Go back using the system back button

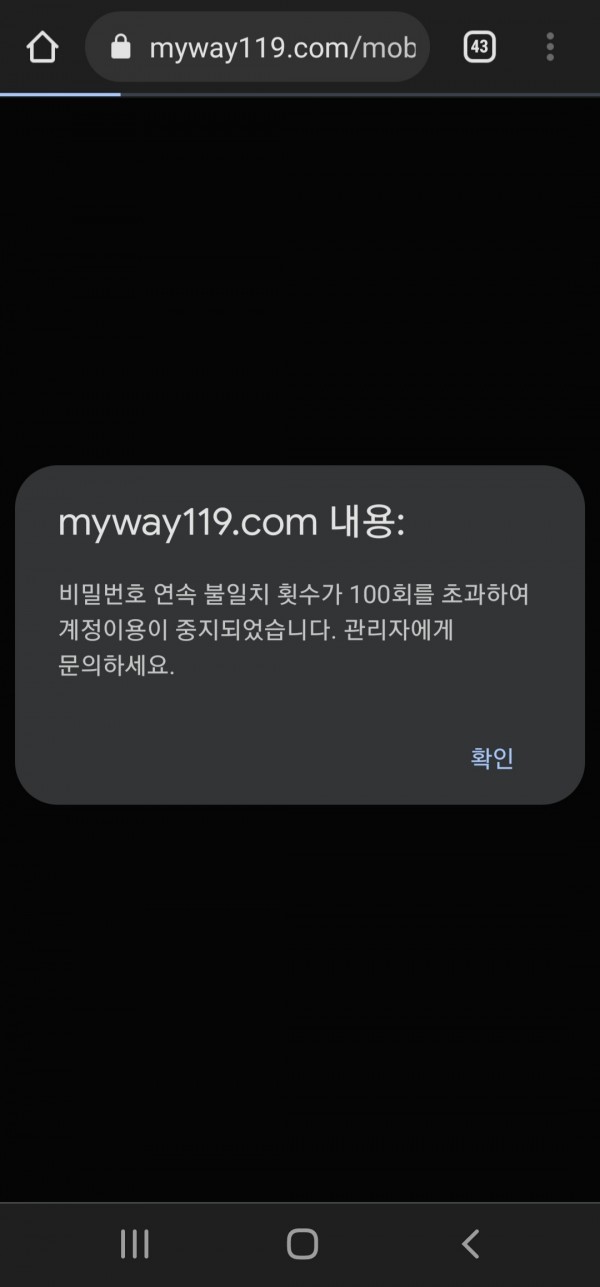click(x=470, y=1243)
